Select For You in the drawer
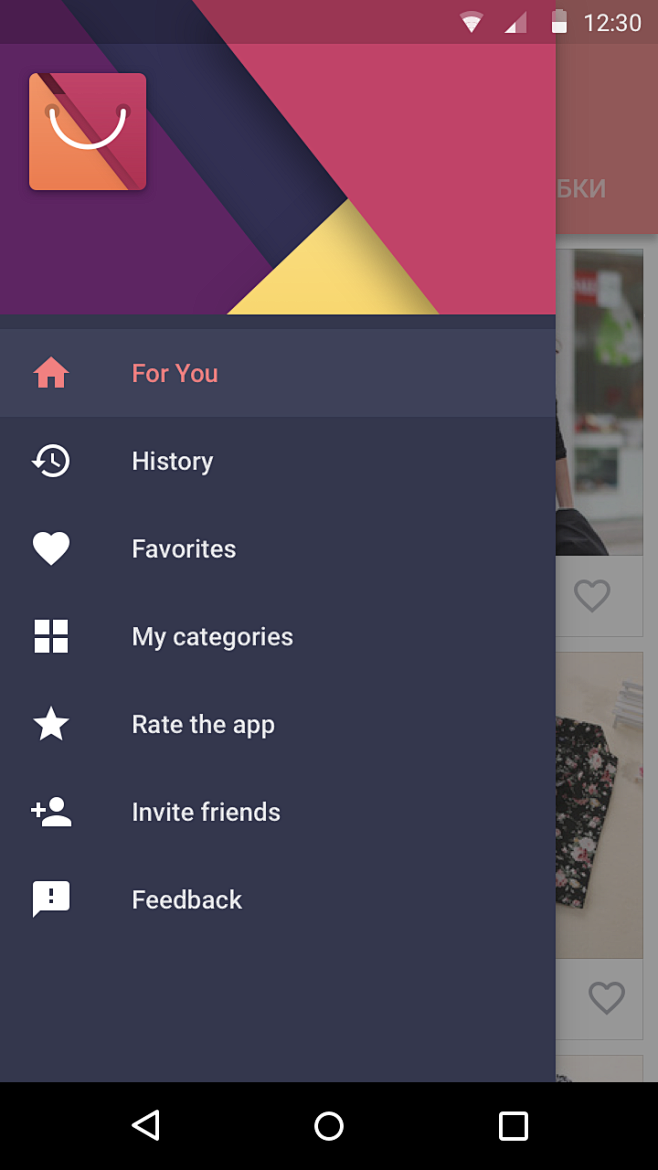The height and width of the screenshot is (1170, 658). [x=175, y=373]
